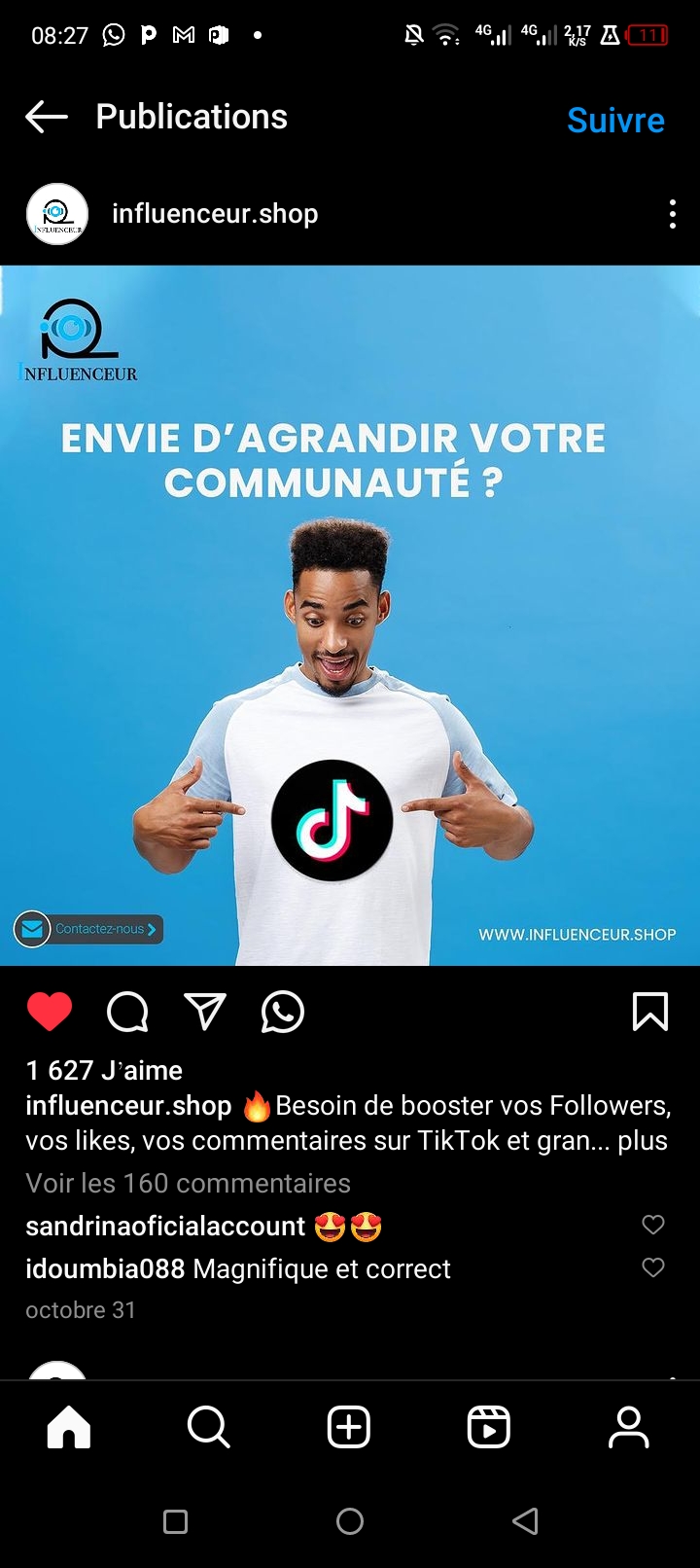Like sandrinaoficialaccount's comment
Screen dimensions: 700x1568
(653, 1225)
